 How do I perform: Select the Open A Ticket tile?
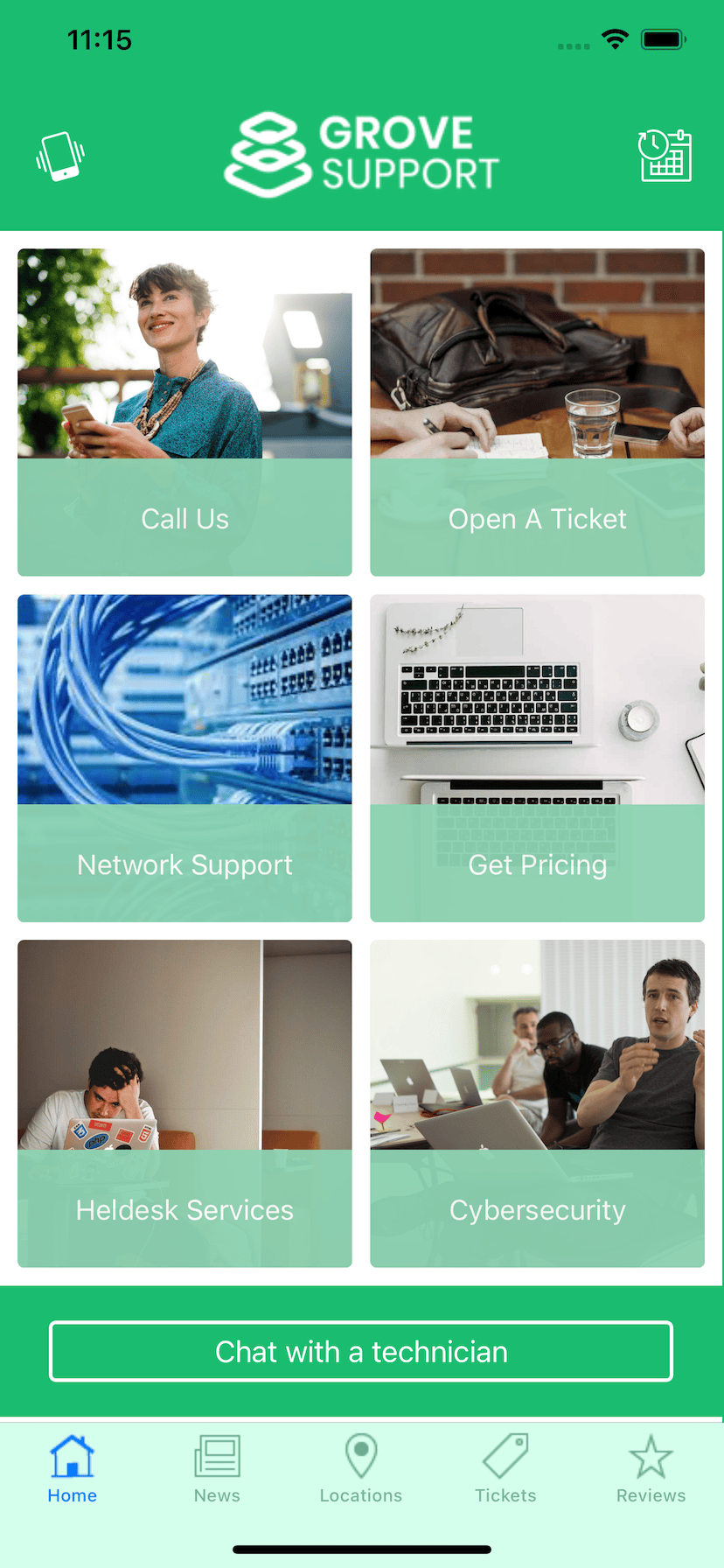click(x=537, y=412)
